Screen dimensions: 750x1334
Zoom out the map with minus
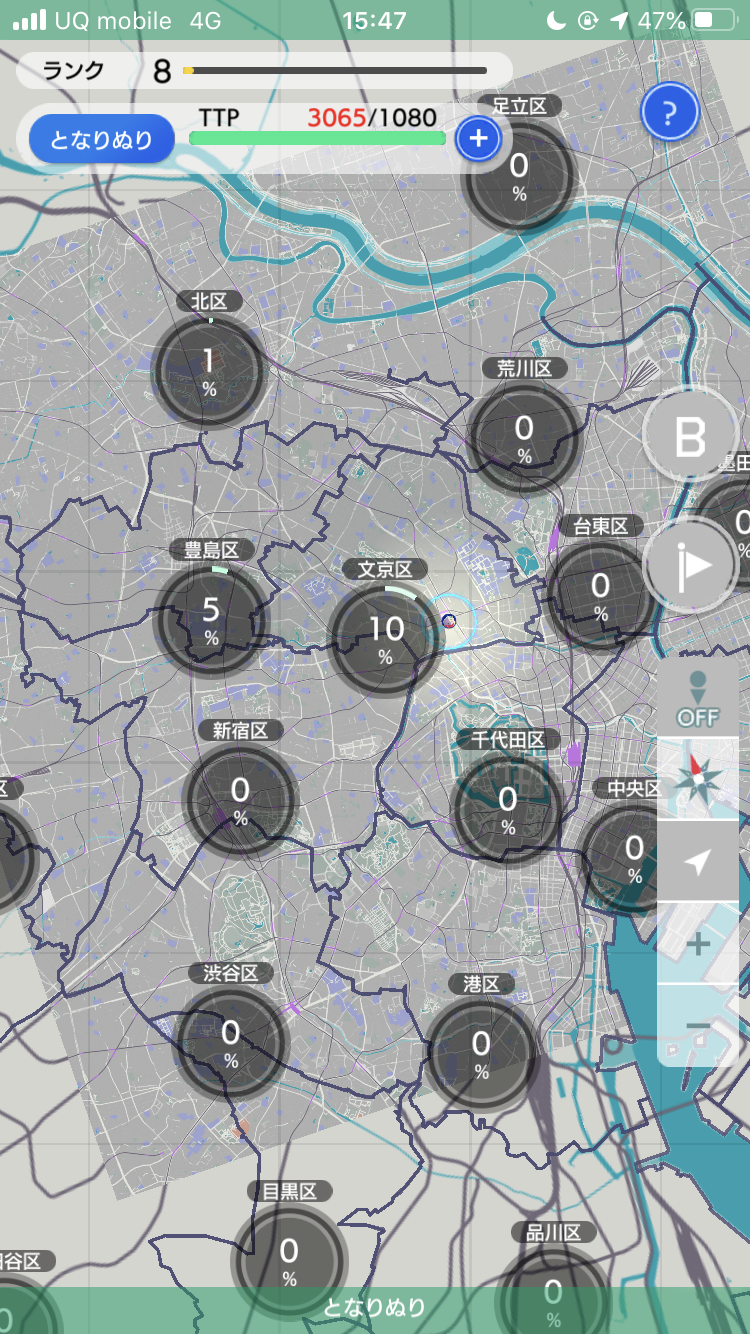click(x=698, y=1026)
